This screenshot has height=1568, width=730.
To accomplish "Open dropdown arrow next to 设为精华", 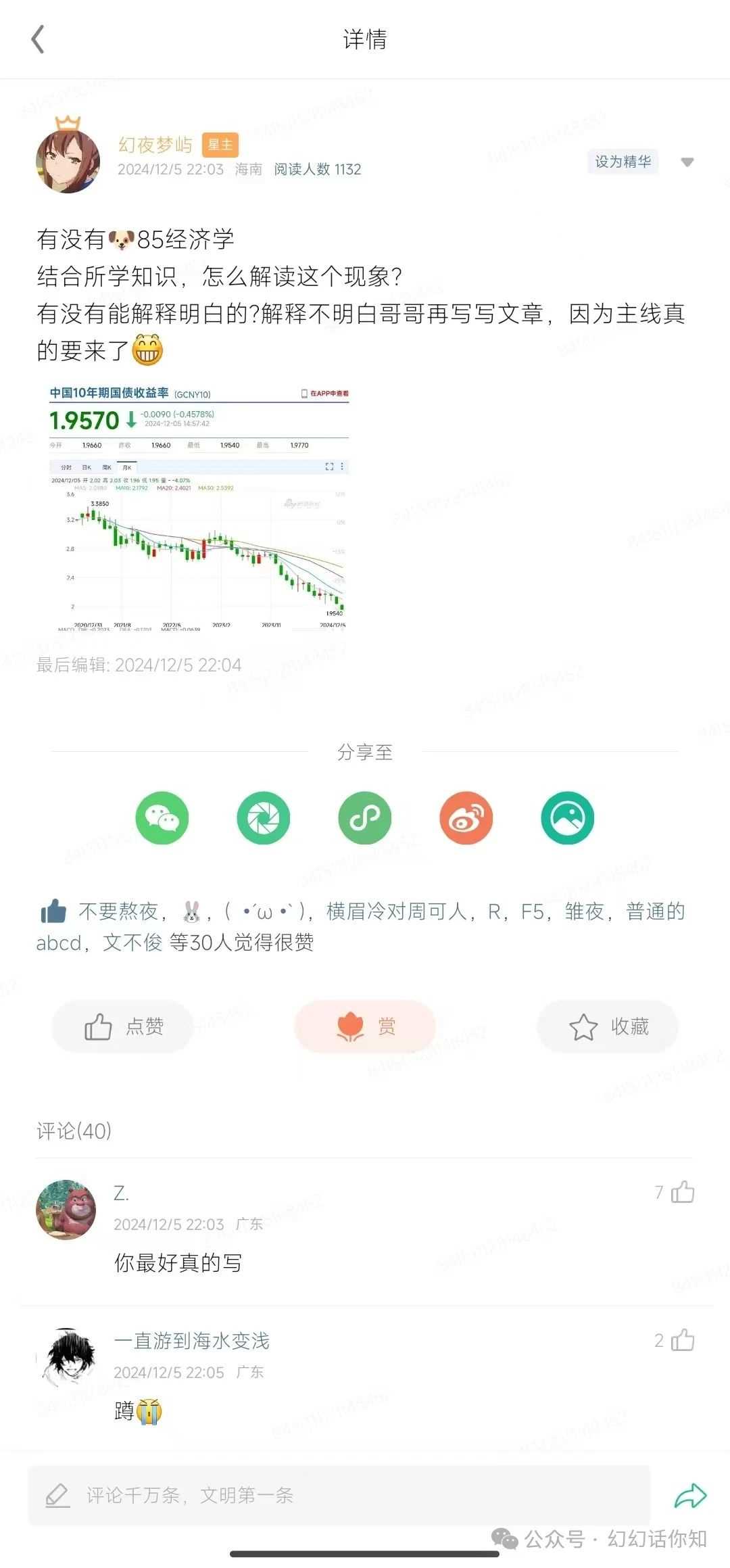I will point(687,162).
